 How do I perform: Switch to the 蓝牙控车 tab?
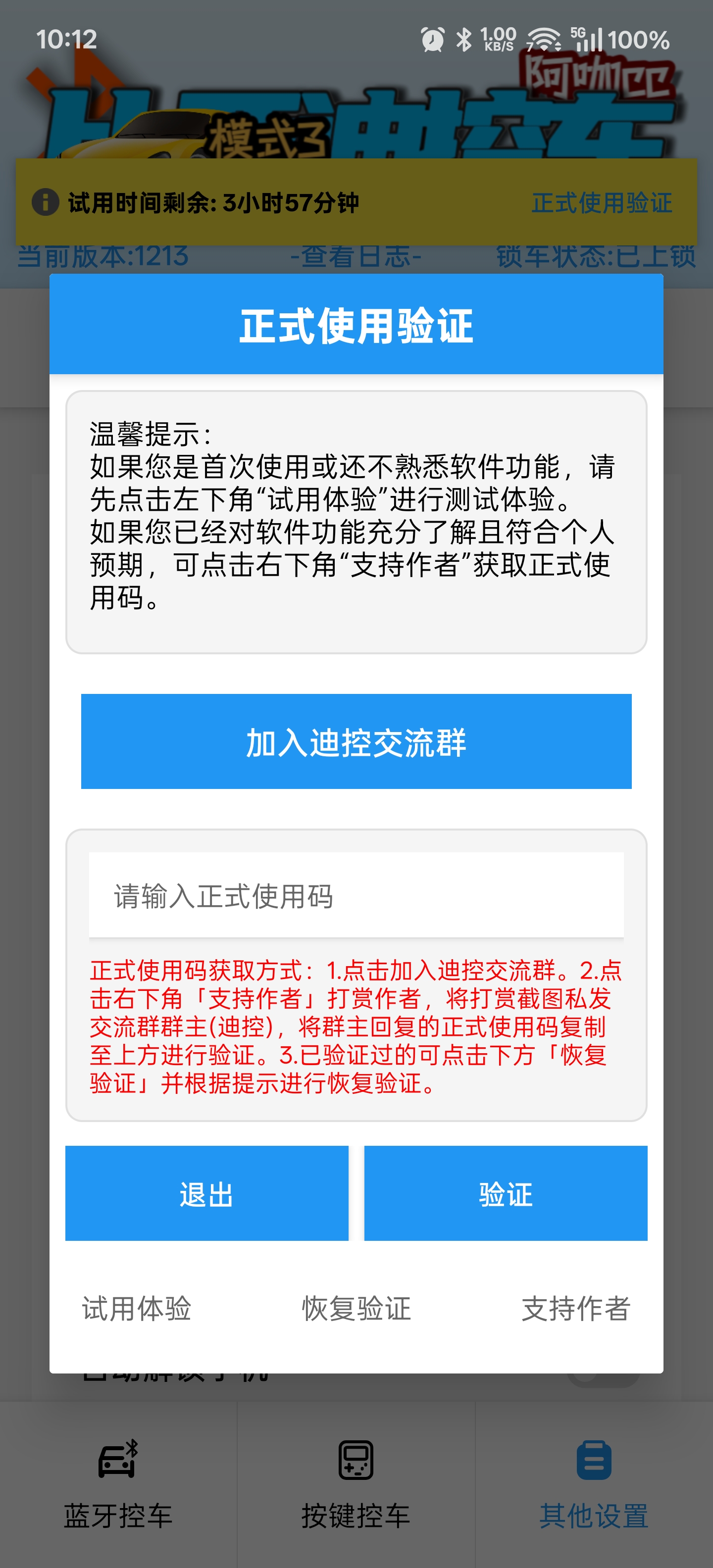[x=117, y=1516]
